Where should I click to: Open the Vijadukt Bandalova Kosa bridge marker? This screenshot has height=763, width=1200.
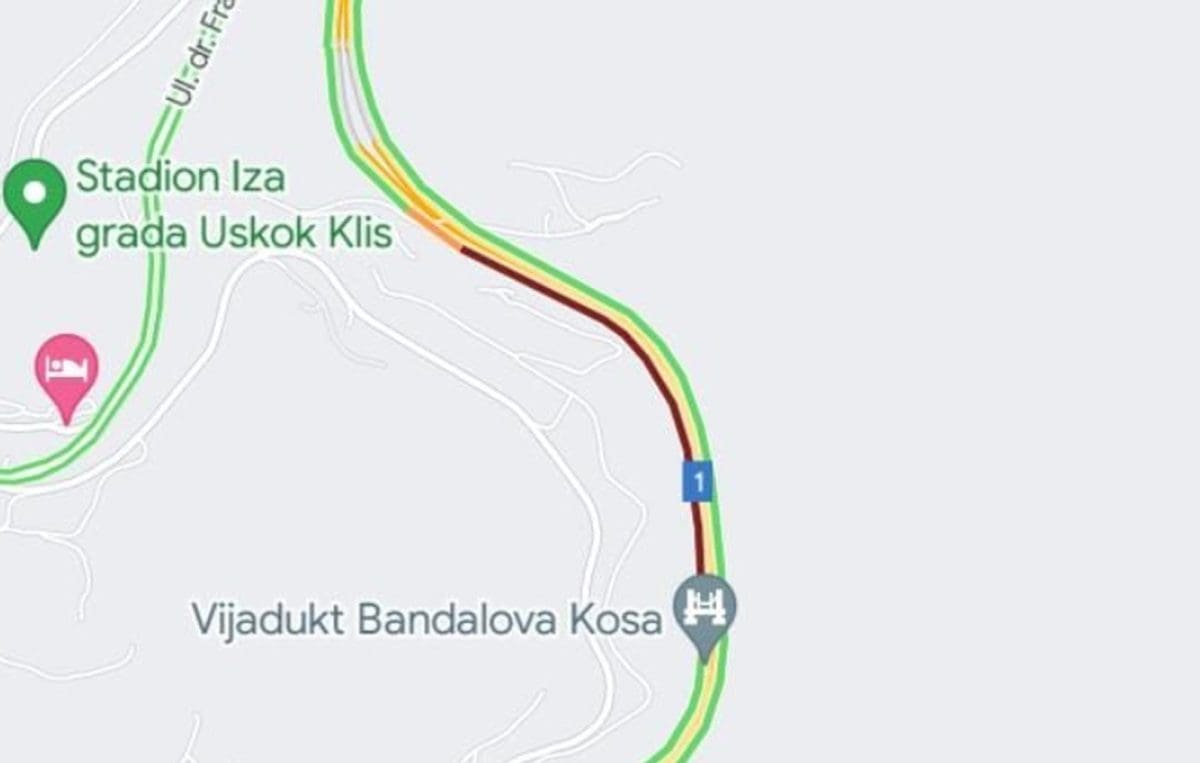[x=705, y=609]
